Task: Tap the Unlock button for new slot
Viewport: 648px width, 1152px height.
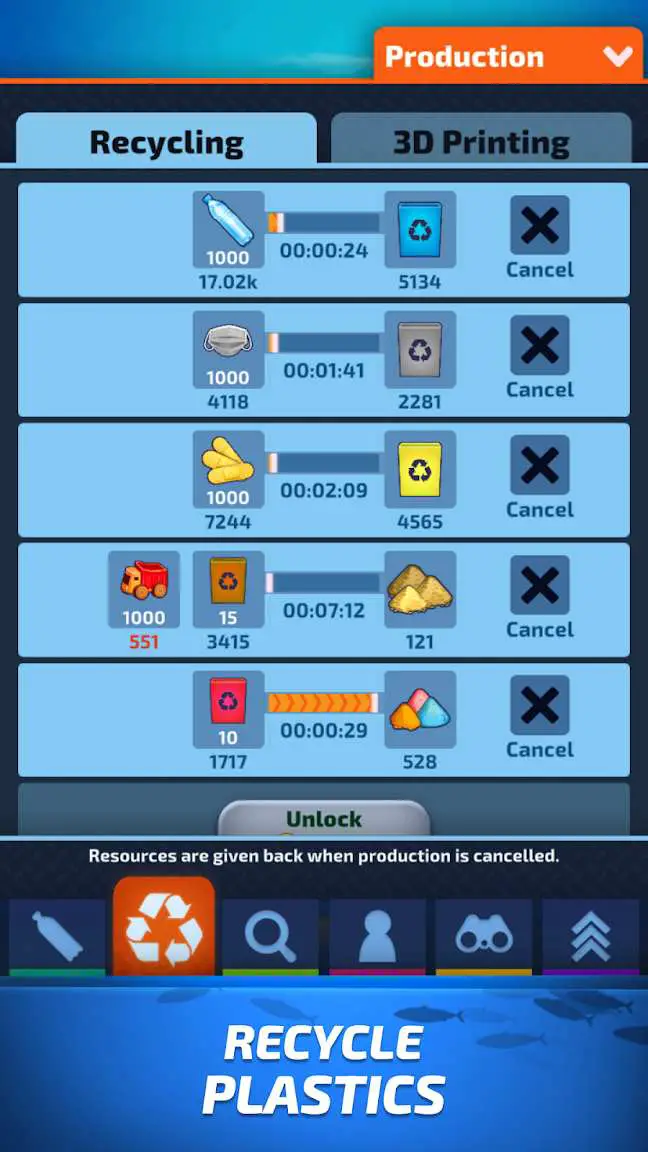Action: pyautogui.click(x=324, y=819)
